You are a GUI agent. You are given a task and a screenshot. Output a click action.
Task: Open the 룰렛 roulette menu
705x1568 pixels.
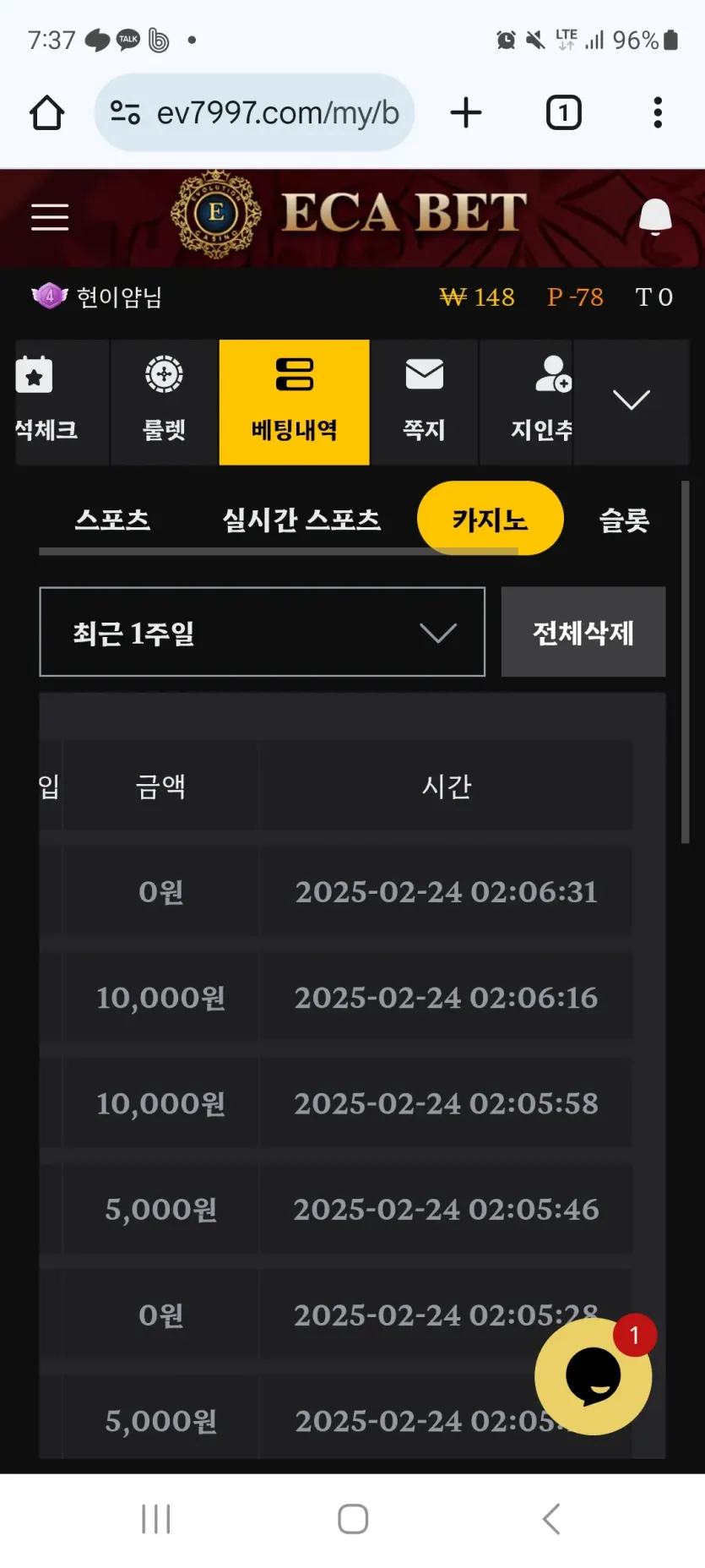point(164,402)
